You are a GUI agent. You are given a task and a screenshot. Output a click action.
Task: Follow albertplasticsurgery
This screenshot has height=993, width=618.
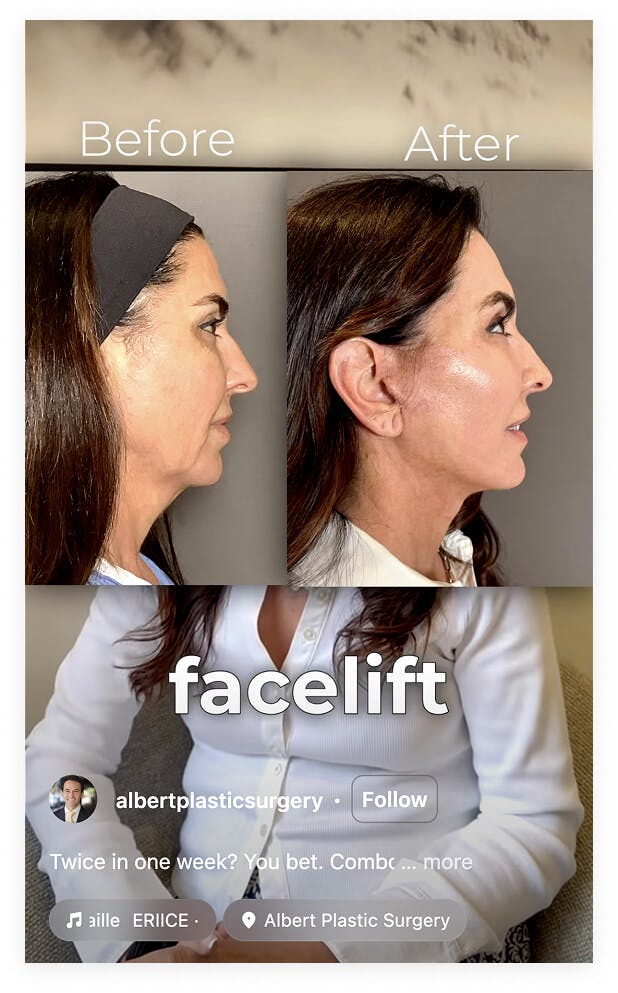394,799
